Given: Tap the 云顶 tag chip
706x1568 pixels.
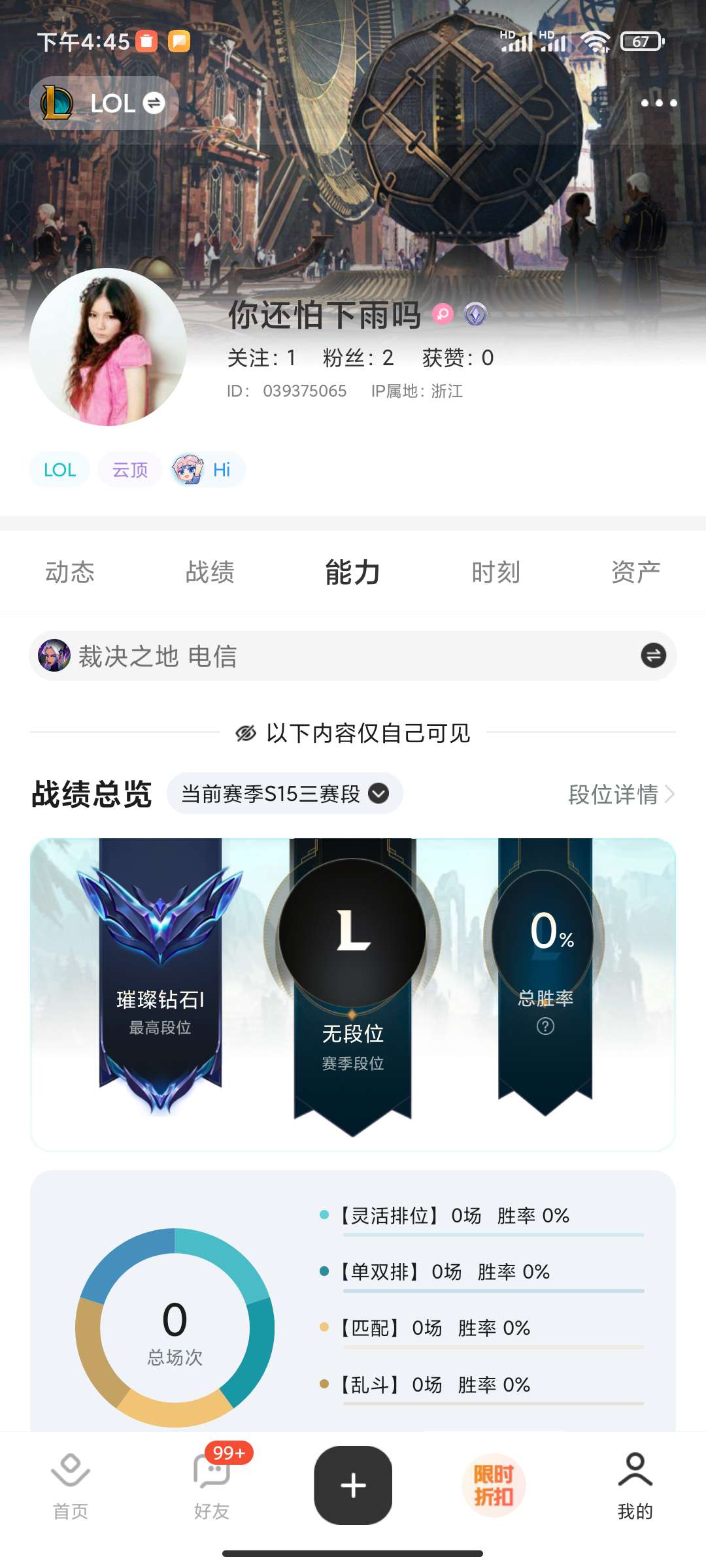Looking at the screenshot, I should click(x=130, y=470).
